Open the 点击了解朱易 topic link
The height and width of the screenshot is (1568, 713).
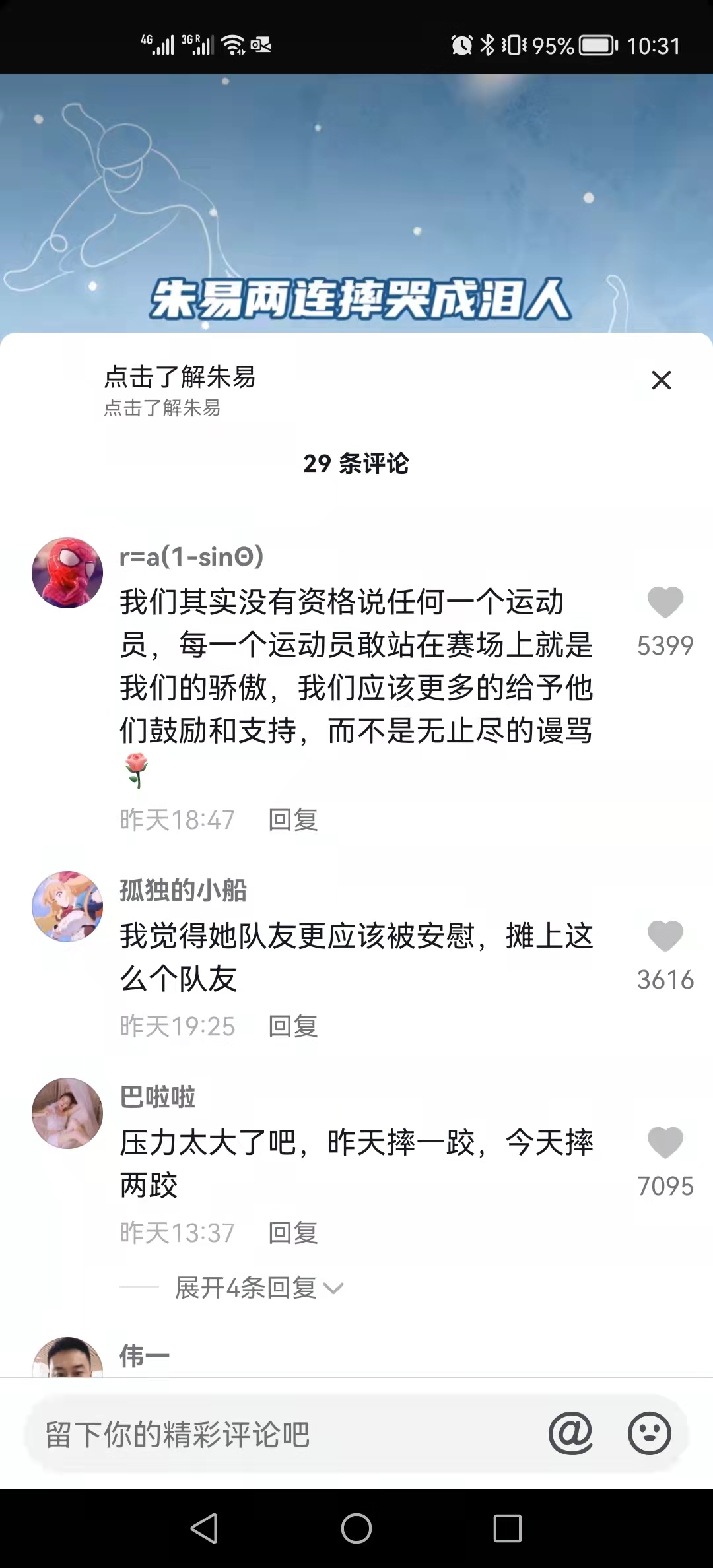180,377
